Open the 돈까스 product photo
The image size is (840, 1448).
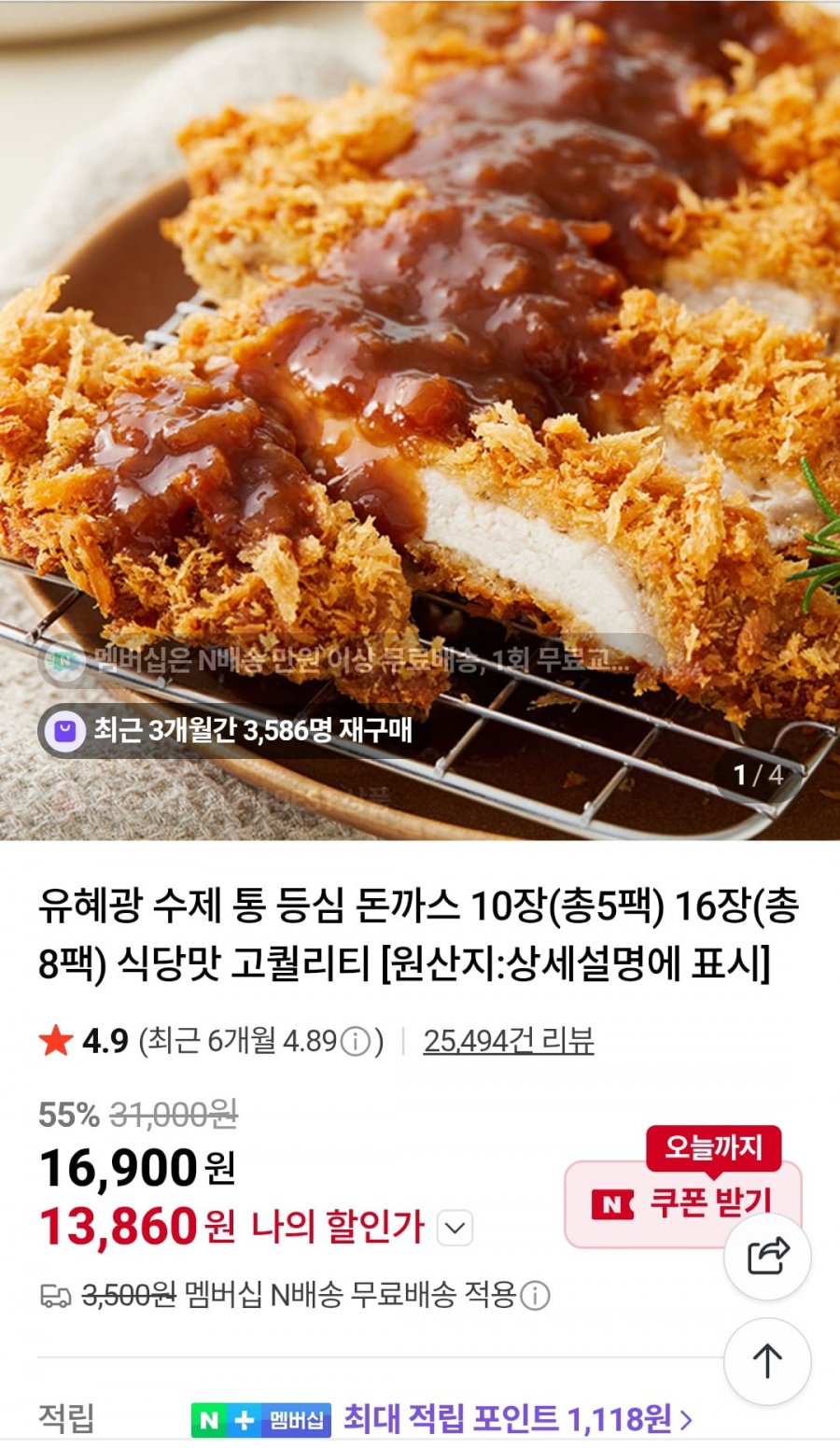pyautogui.click(x=420, y=373)
